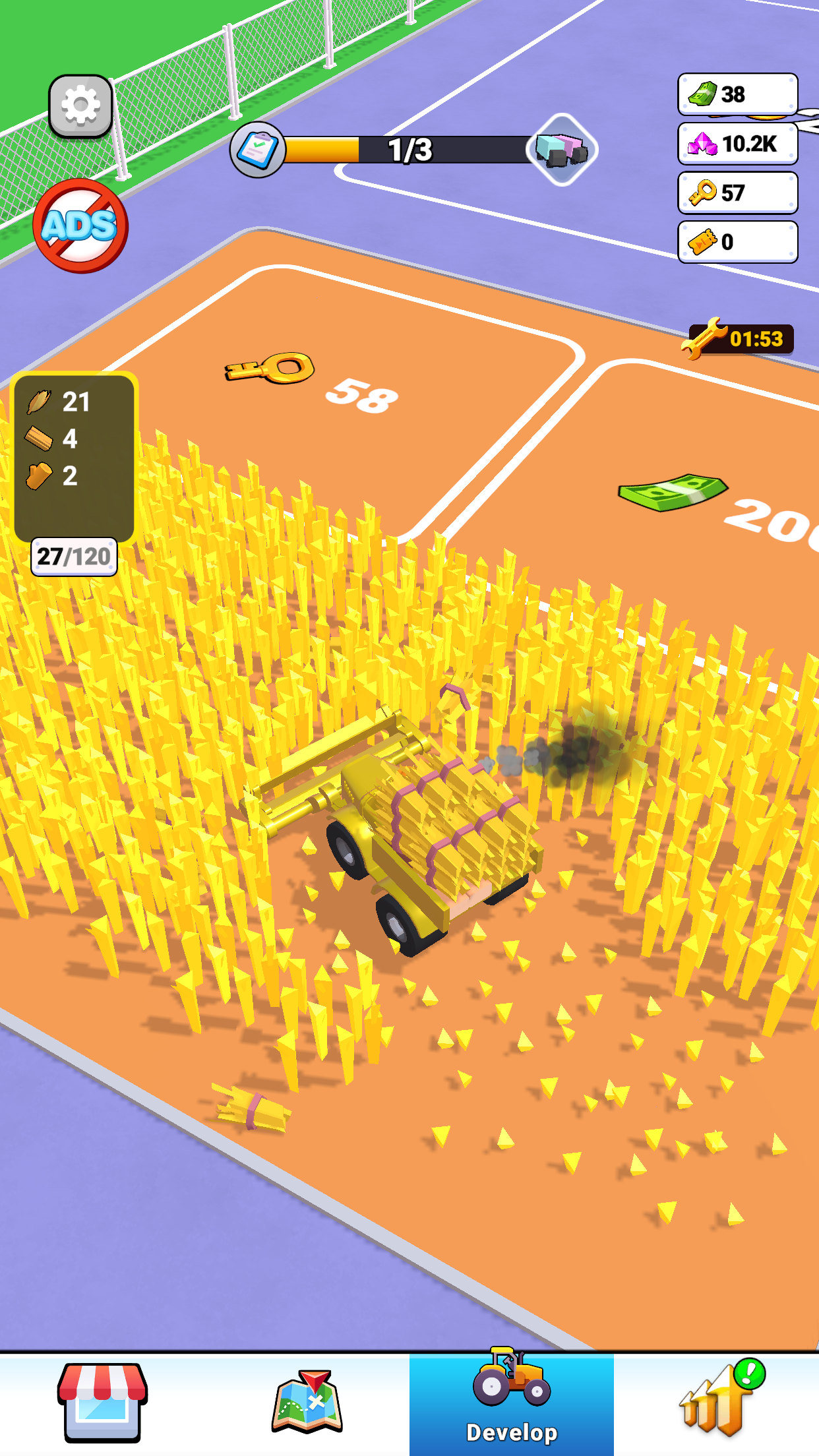Open the quest clipboard icon
The width and height of the screenshot is (819, 1456).
(x=258, y=150)
